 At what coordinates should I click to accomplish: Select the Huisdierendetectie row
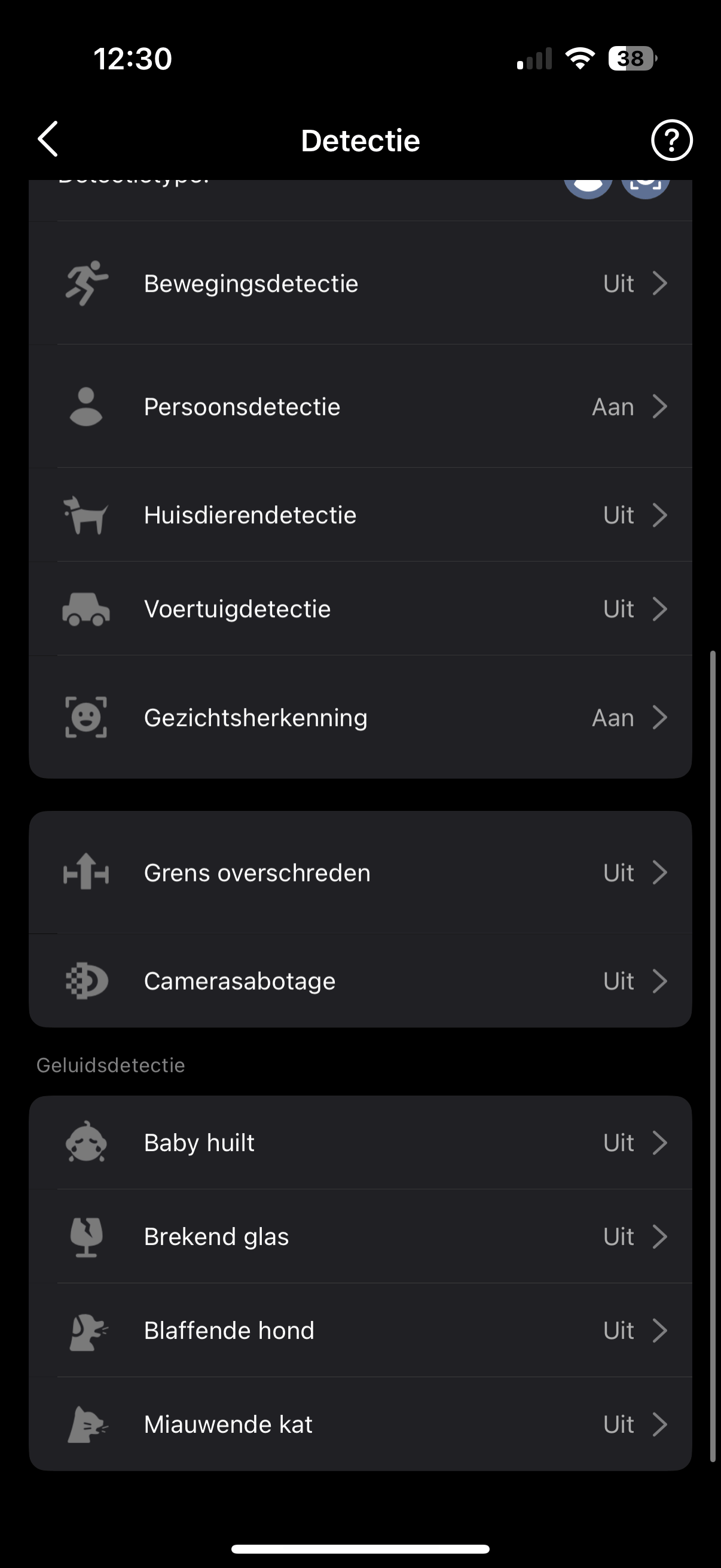[x=360, y=515]
